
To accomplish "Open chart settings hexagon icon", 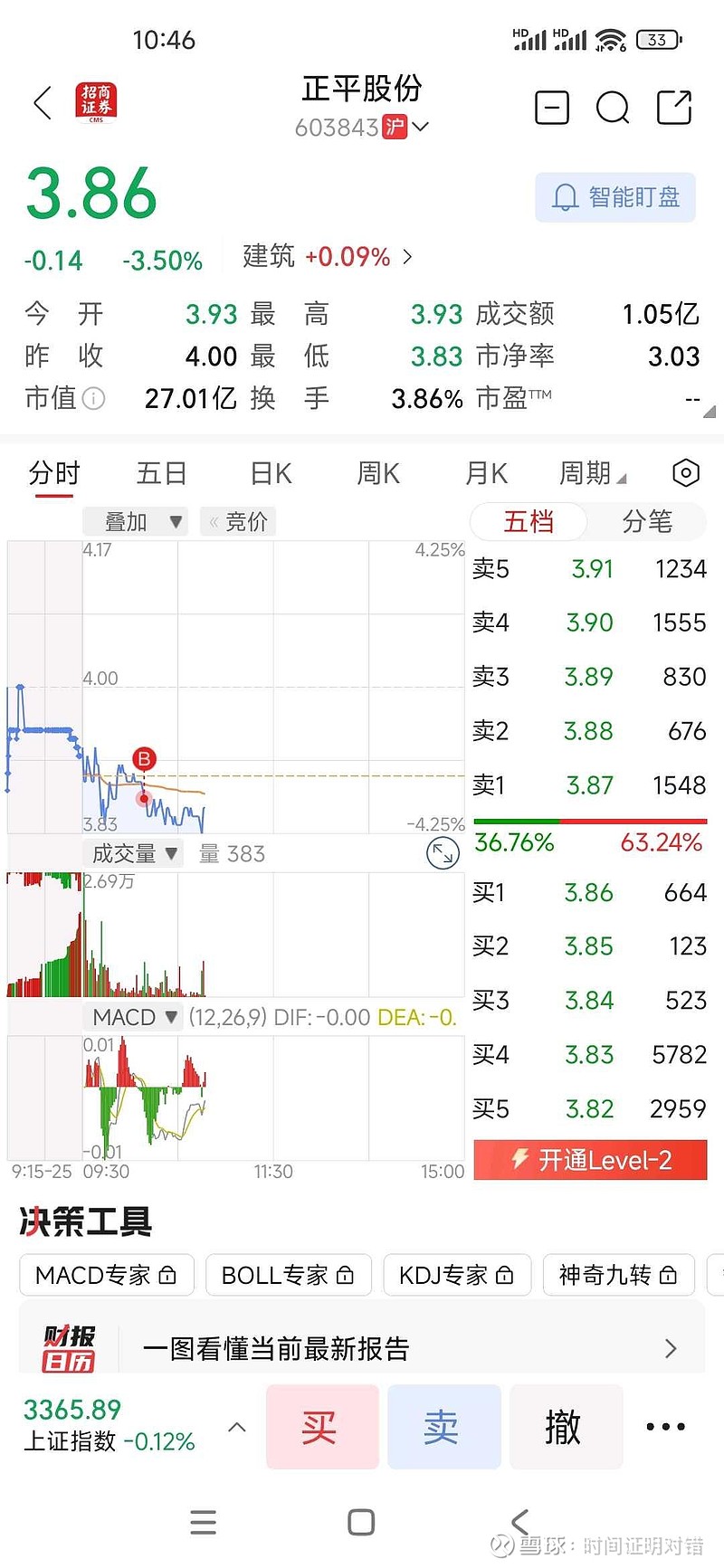I will coord(686,472).
